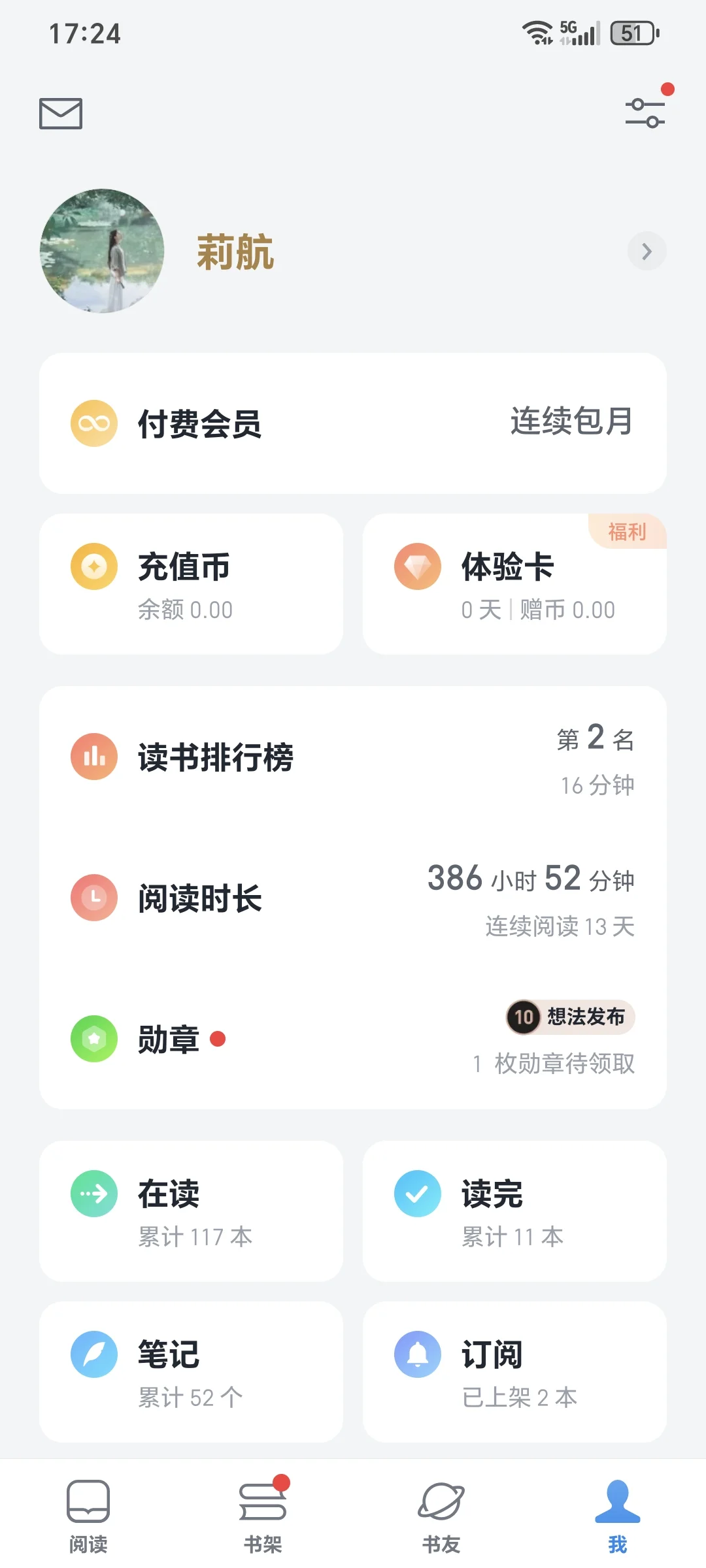Screen dimensions: 706x1568
Task: Switch to the 书架 bookshelf tab
Action: pos(263,1516)
